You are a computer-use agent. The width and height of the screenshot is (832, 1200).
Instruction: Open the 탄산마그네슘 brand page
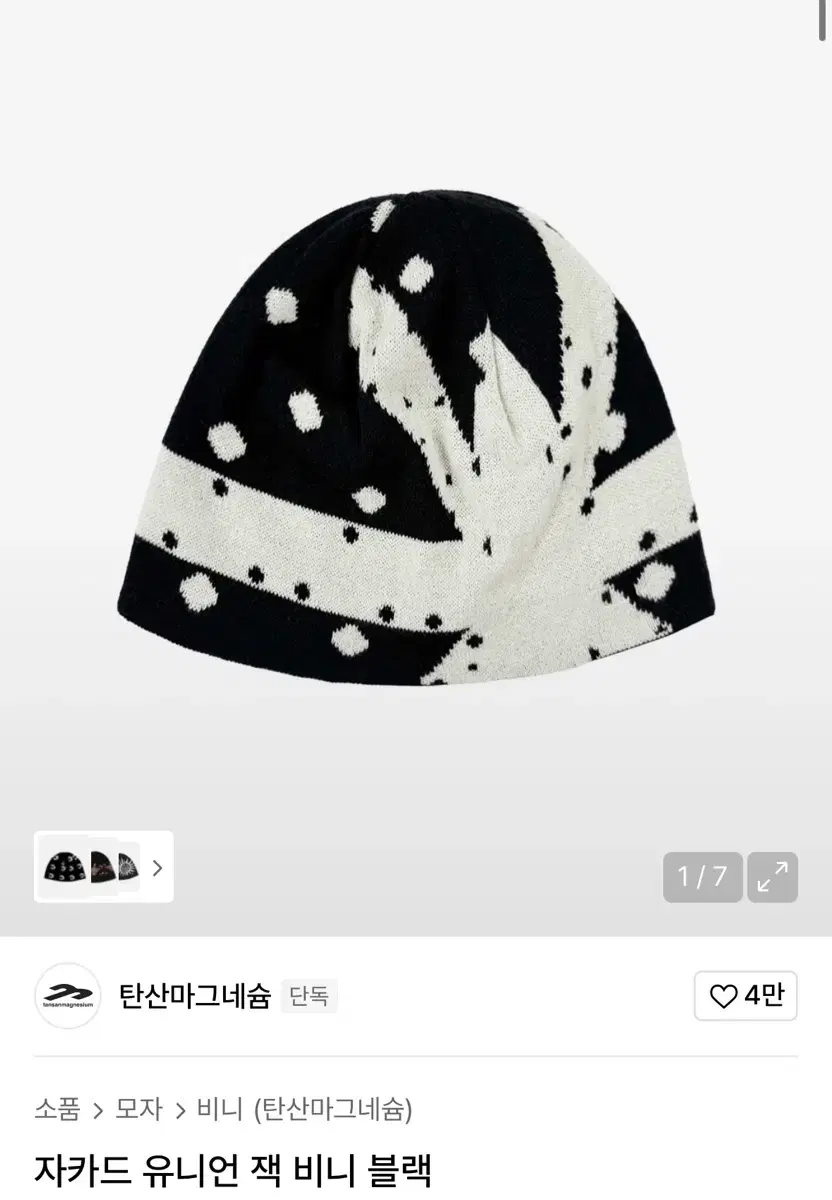[195, 996]
